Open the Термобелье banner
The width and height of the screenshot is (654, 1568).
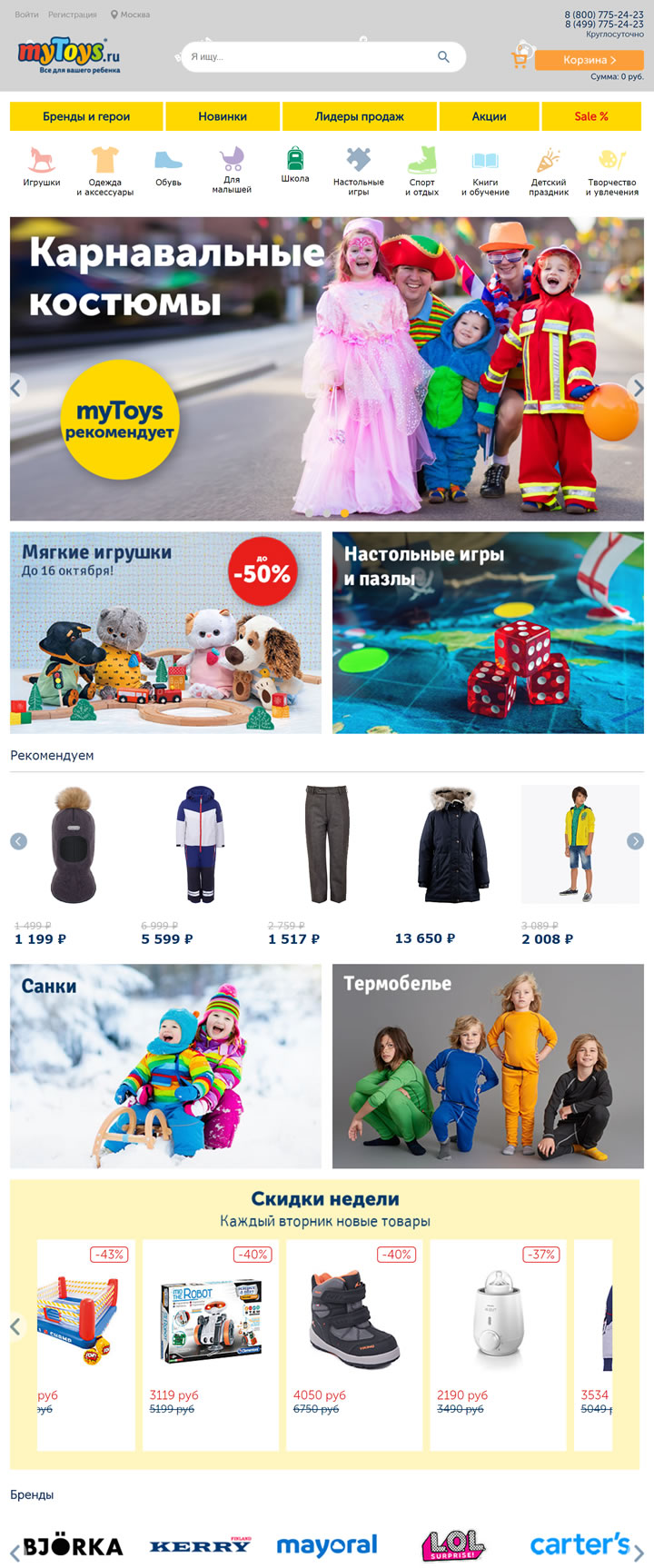pyautogui.click(x=488, y=1067)
